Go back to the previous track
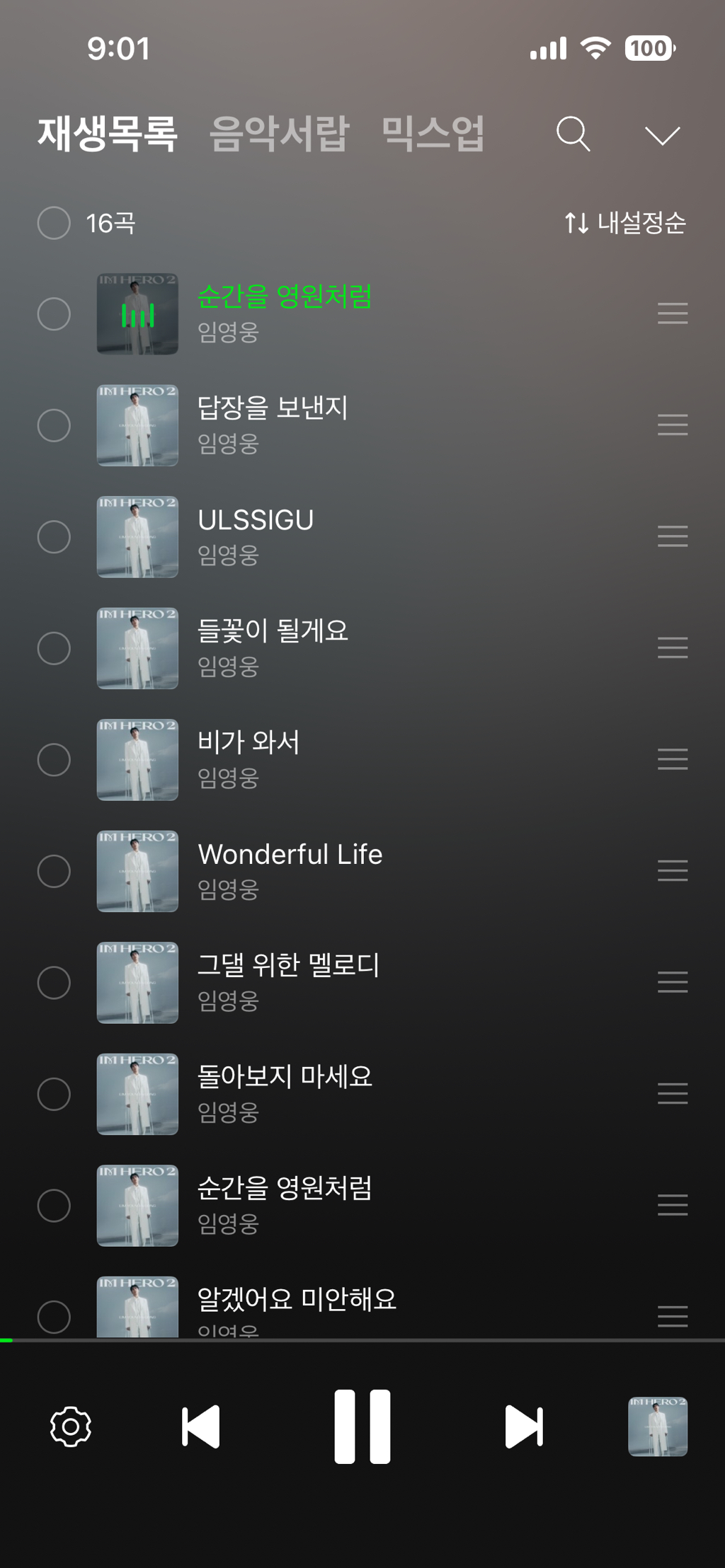Screen dimensions: 725x1568 click(201, 1426)
